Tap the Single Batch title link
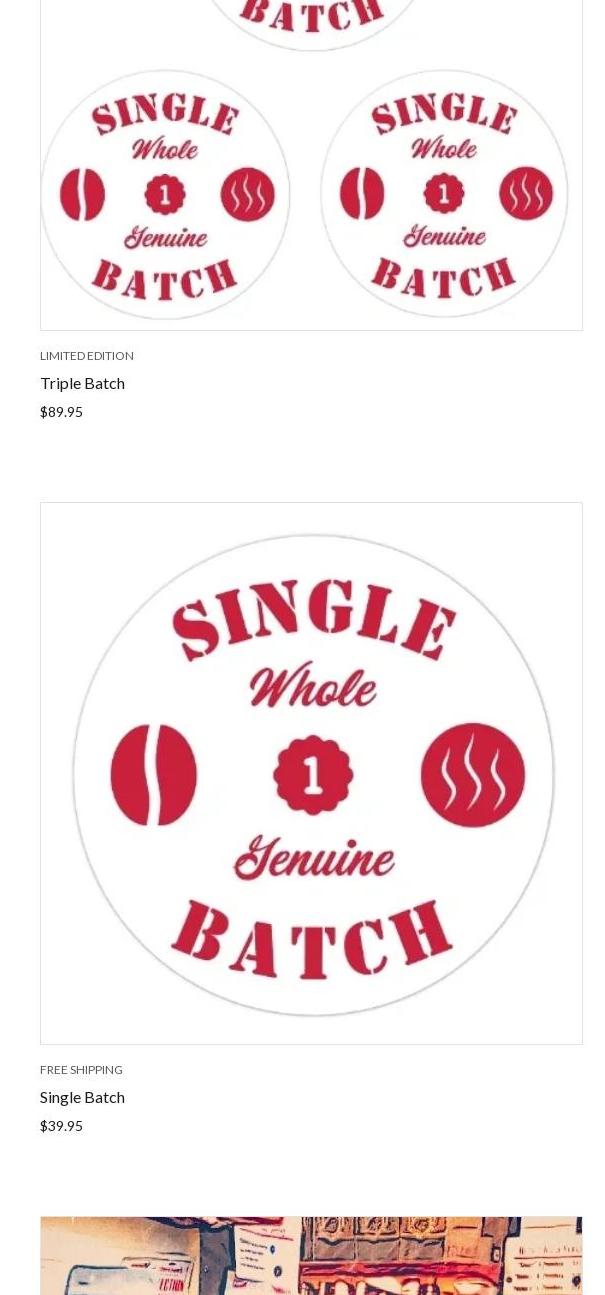This screenshot has height=1295, width=605. tap(82, 1097)
